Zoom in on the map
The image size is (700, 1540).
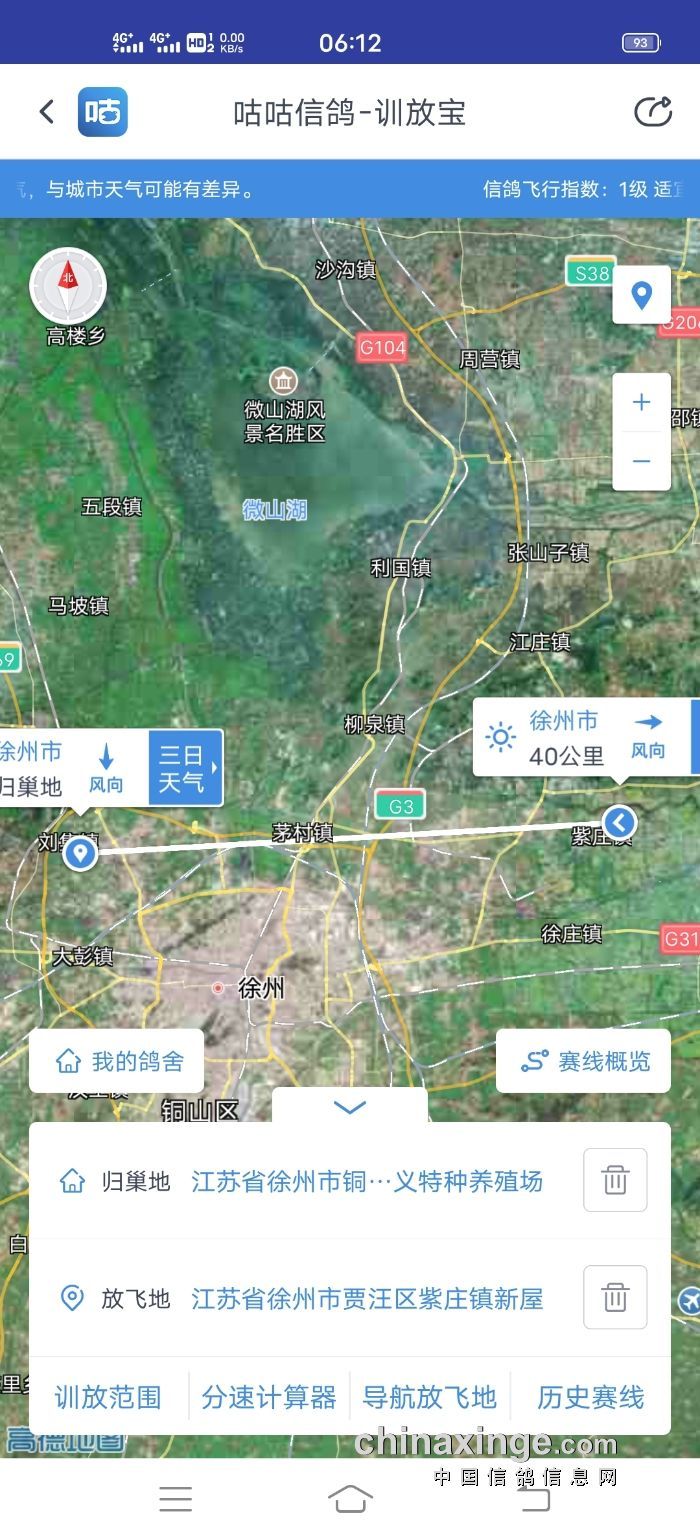click(x=641, y=402)
